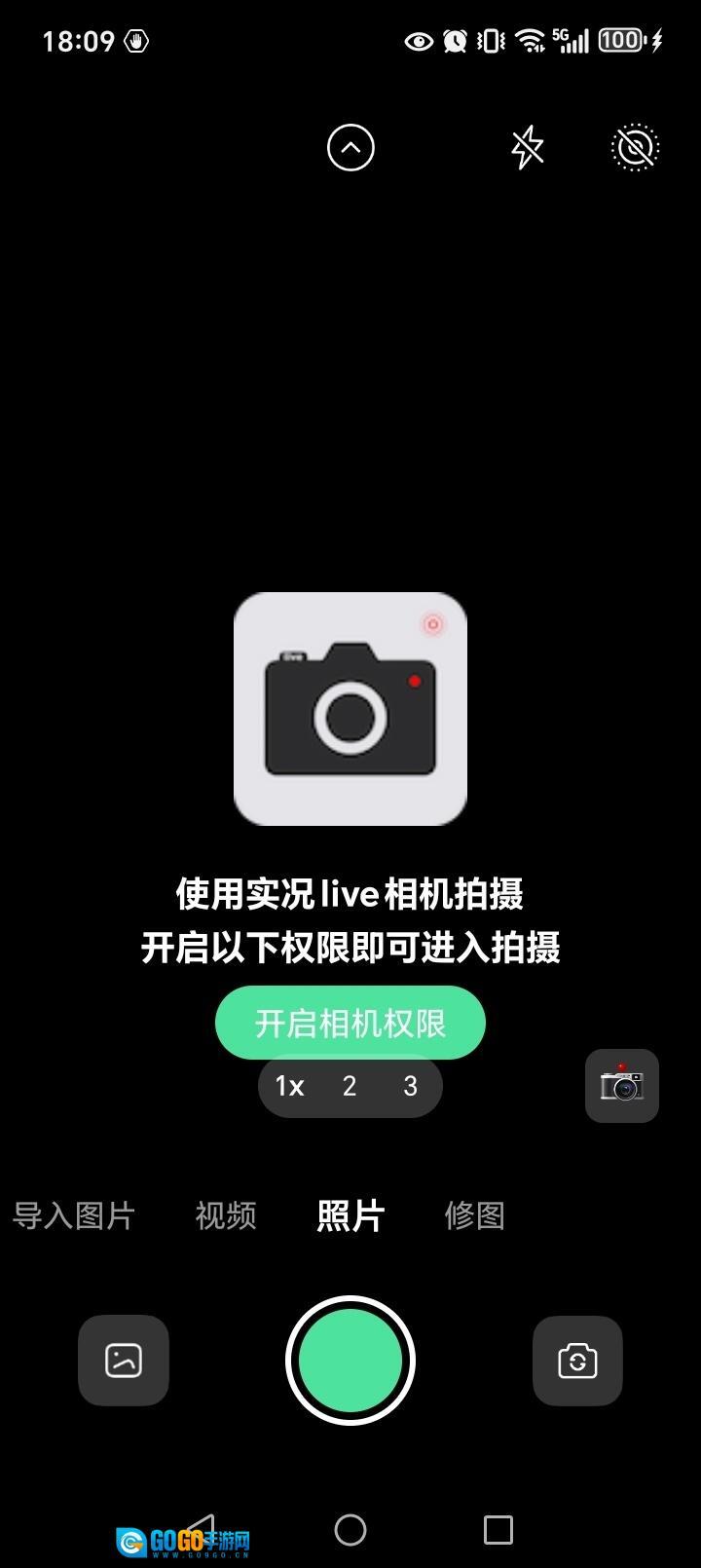Open the photo gallery button
Screen dimensions: 701x1568
pos(124,1361)
